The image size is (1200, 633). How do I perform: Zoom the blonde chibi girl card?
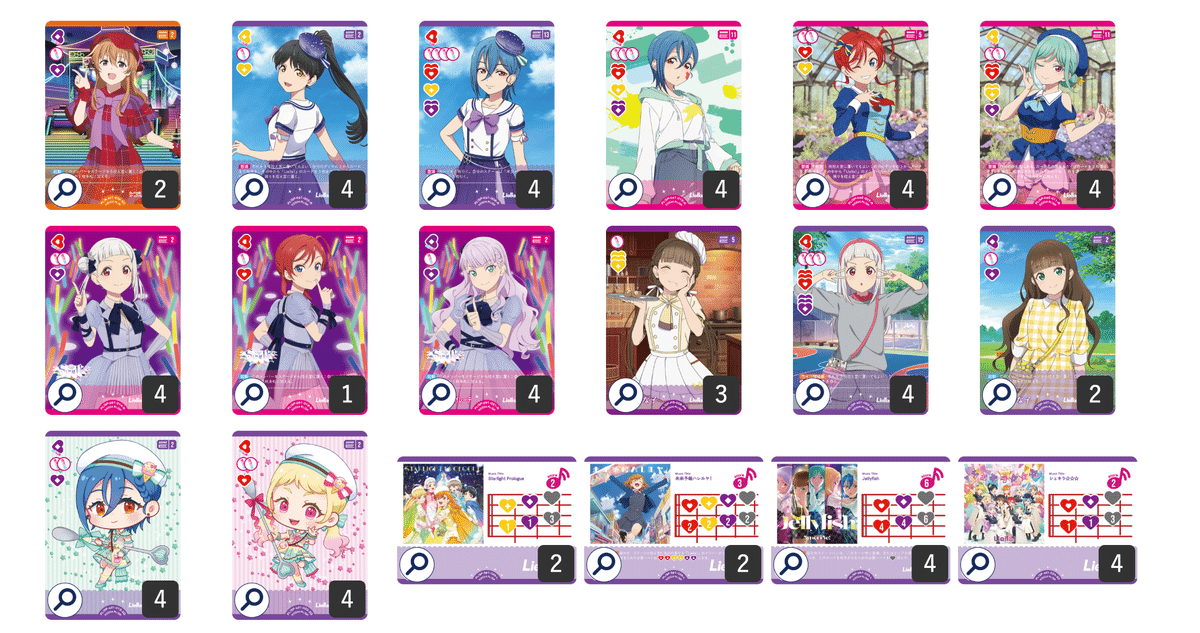pos(252,599)
